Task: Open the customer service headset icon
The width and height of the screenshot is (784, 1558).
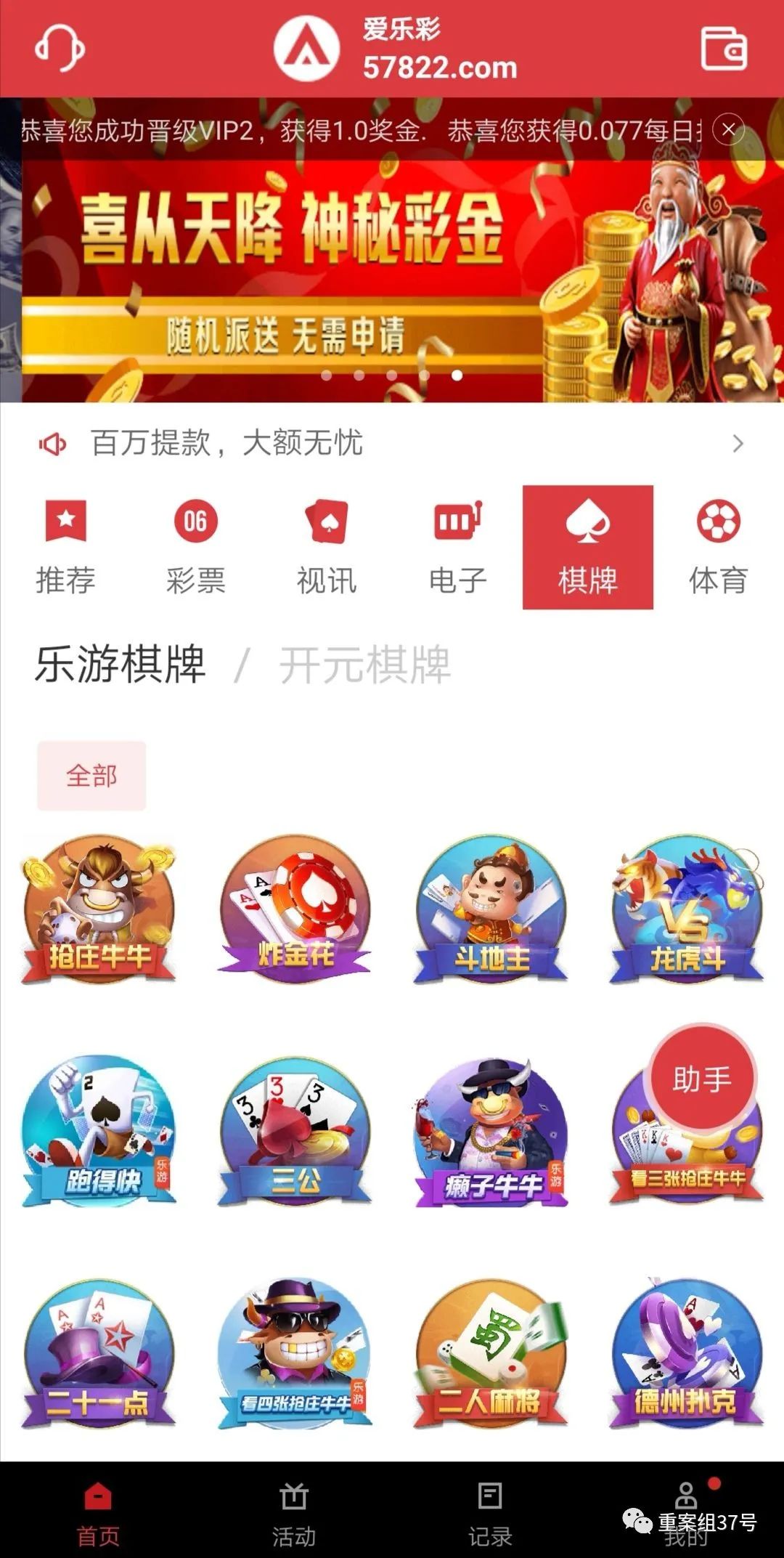Action: tap(62, 47)
